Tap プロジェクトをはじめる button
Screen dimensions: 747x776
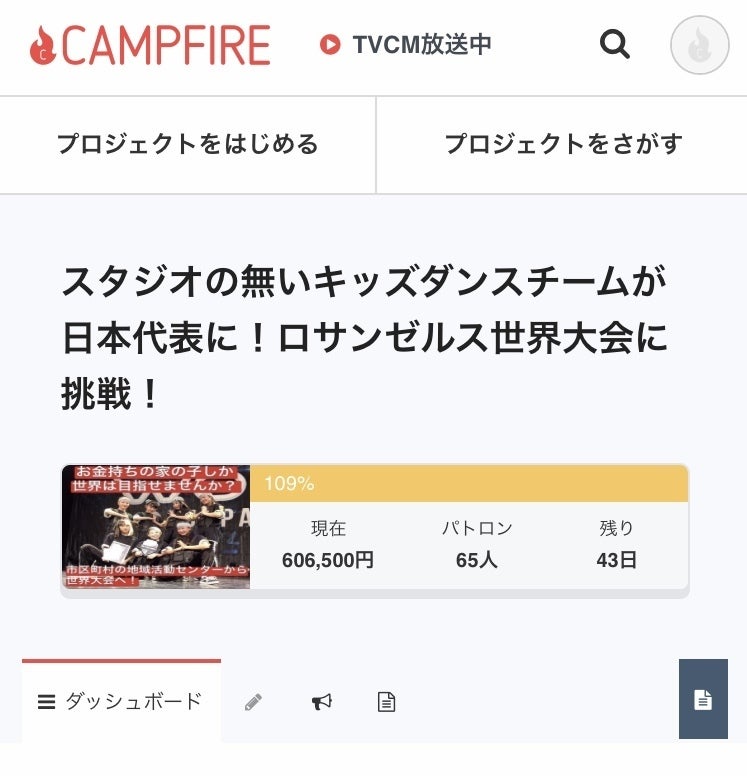click(x=188, y=145)
